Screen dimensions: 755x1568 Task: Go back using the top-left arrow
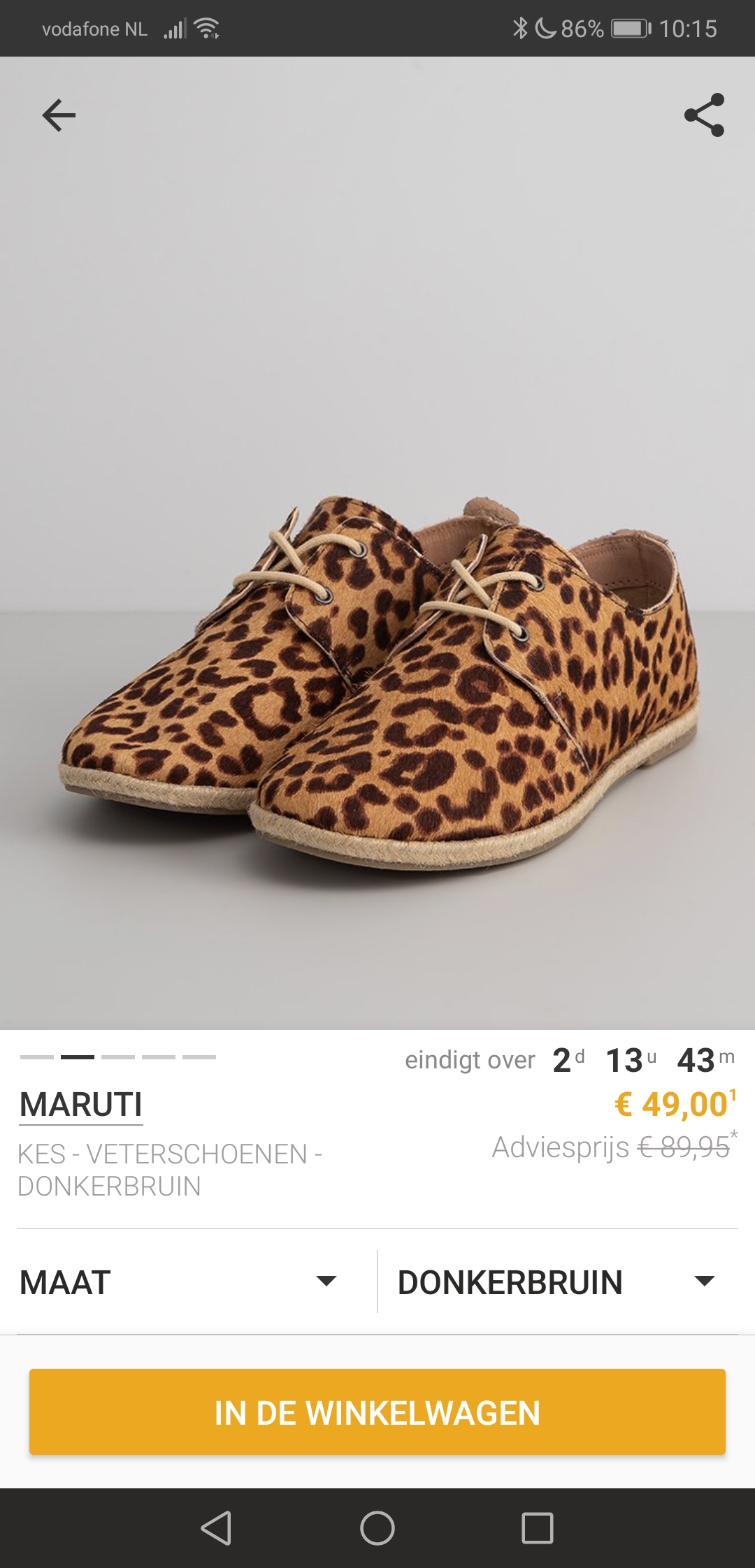(59, 115)
